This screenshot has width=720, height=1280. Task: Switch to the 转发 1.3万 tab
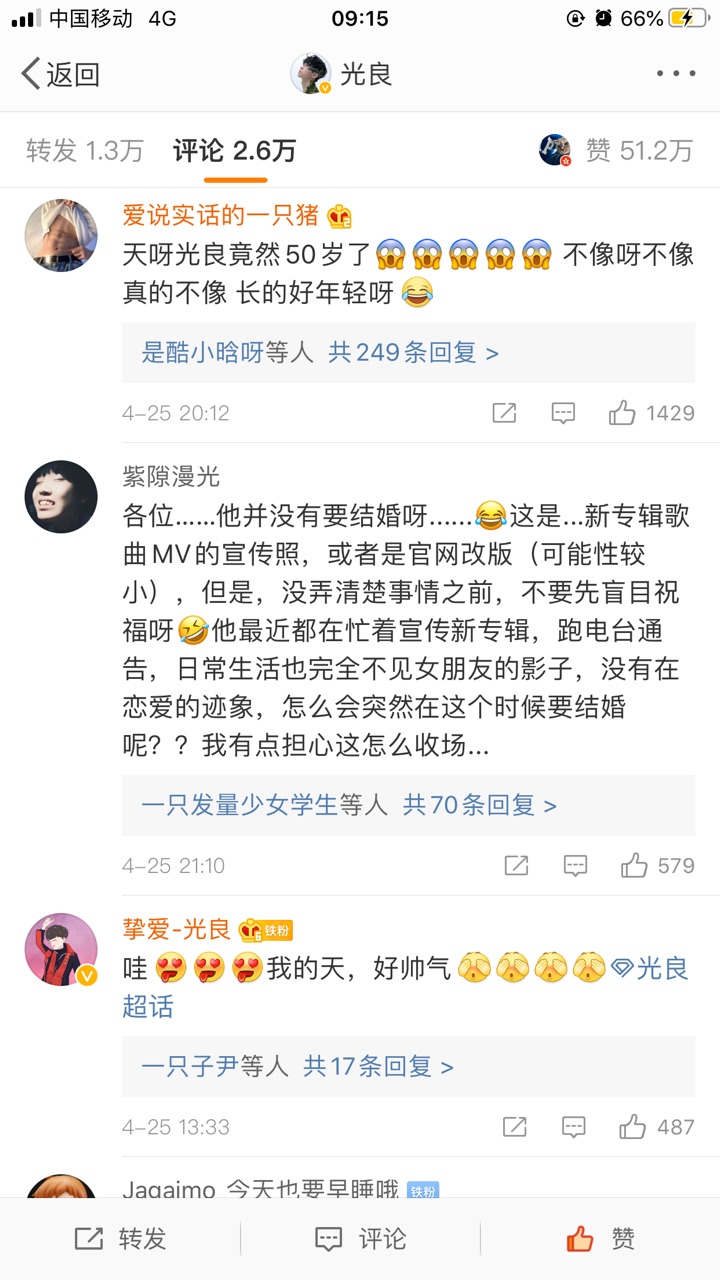tap(85, 151)
